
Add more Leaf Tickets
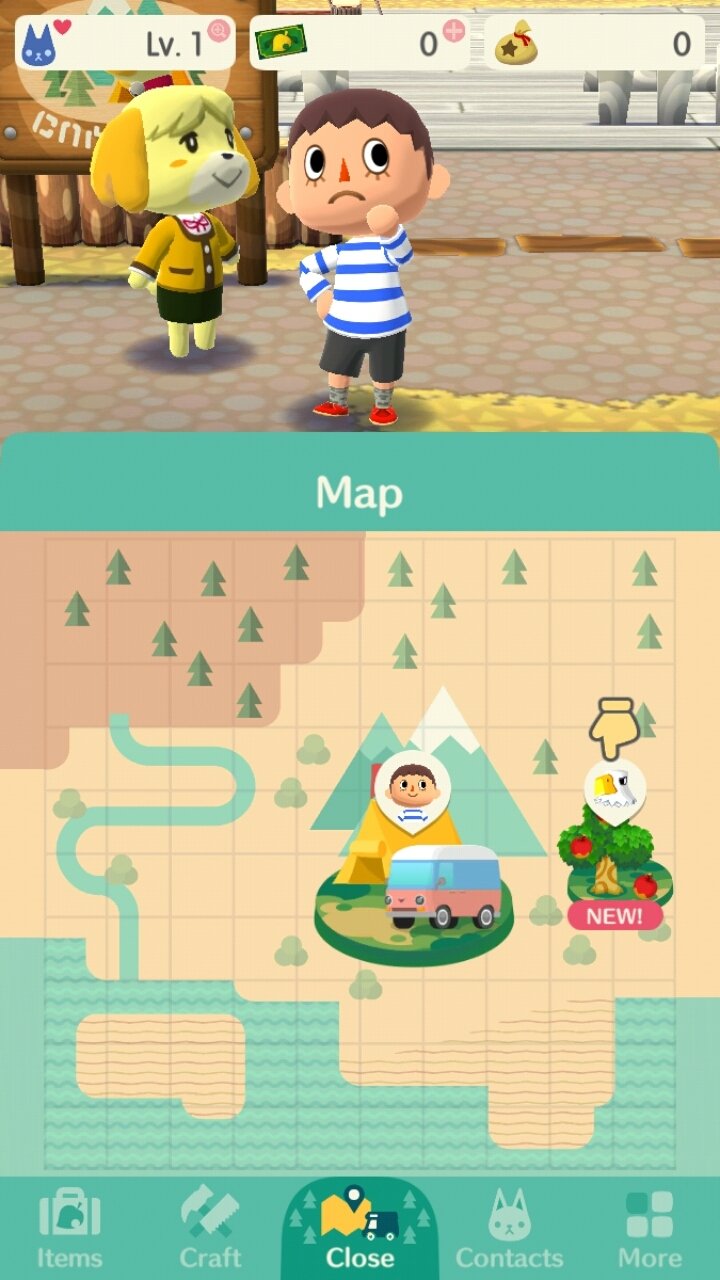(x=454, y=31)
